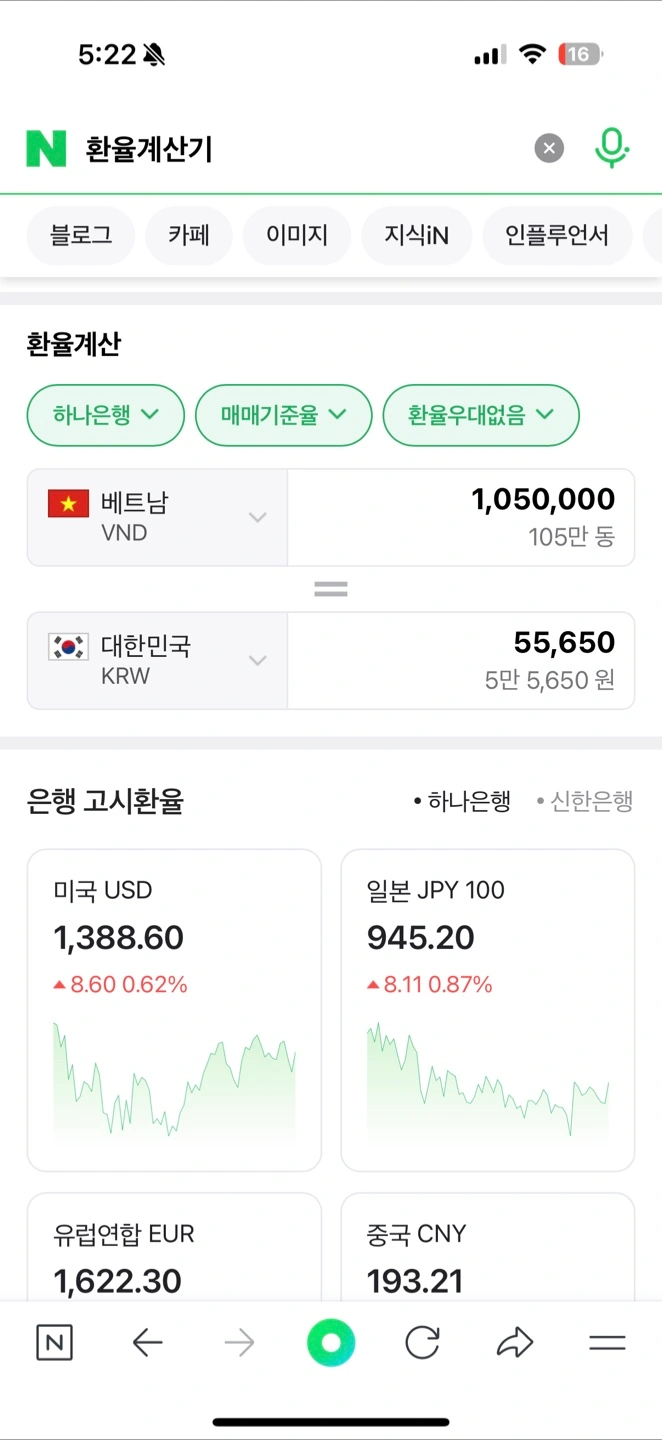Switch to the 이미지 tab
This screenshot has height=1440, width=662.
297,236
